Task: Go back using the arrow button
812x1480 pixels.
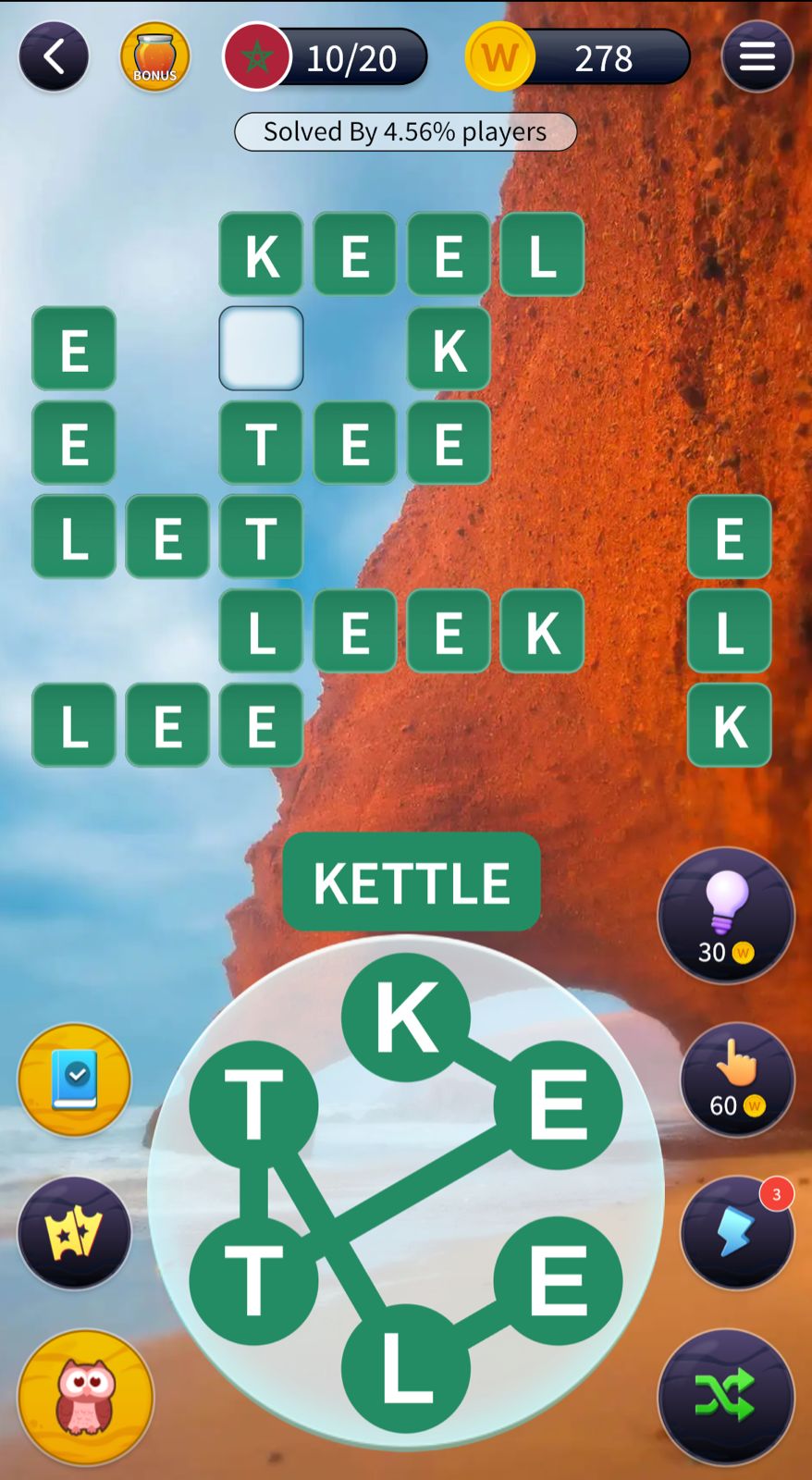Action: pos(54,56)
